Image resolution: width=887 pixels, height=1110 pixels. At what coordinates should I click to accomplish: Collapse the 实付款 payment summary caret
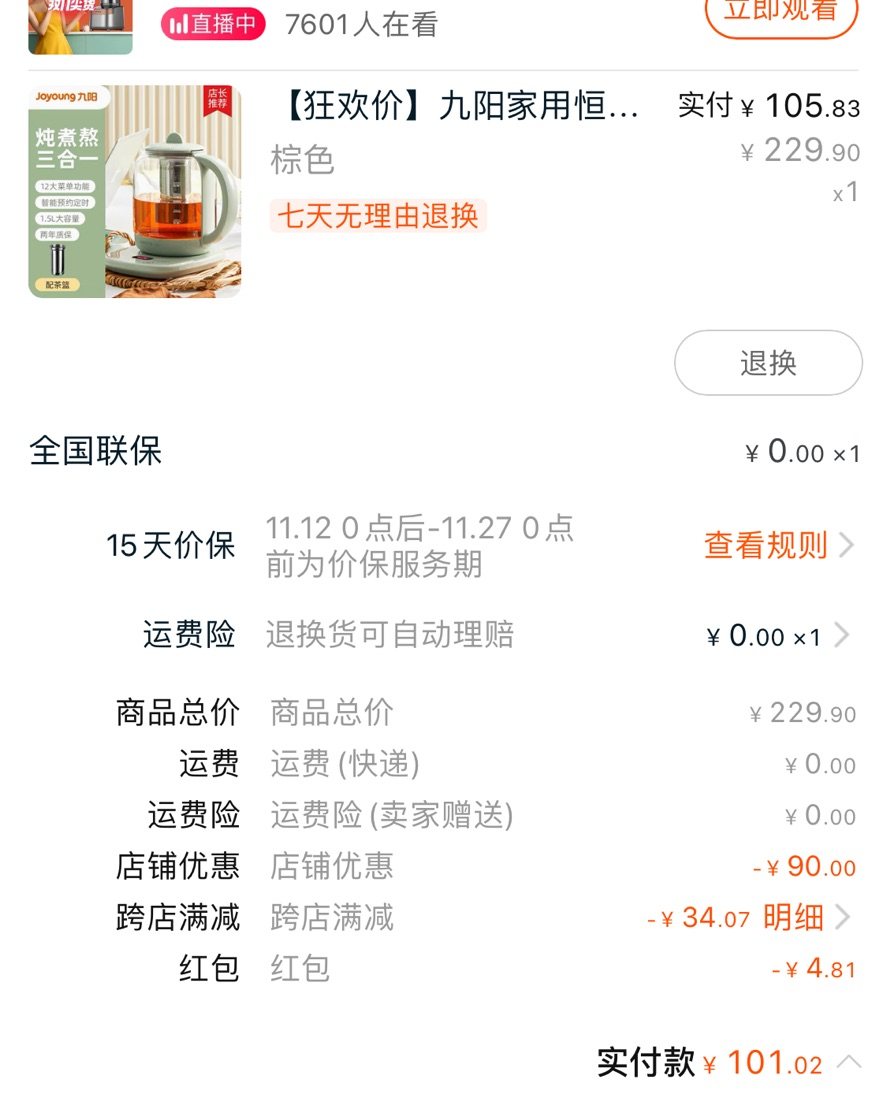(849, 1065)
